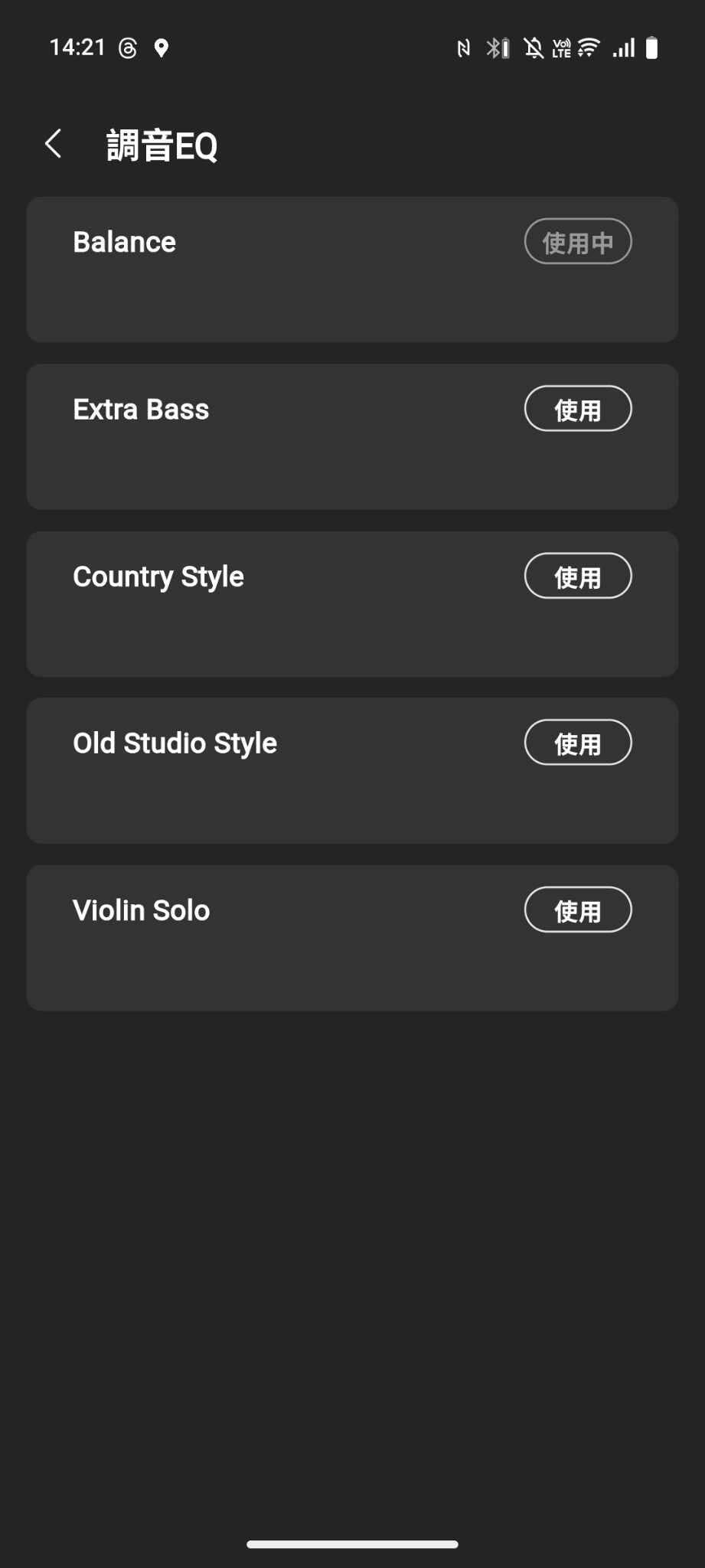Image resolution: width=705 pixels, height=1568 pixels.
Task: Select 使用 for Violin Solo
Action: pyautogui.click(x=578, y=910)
